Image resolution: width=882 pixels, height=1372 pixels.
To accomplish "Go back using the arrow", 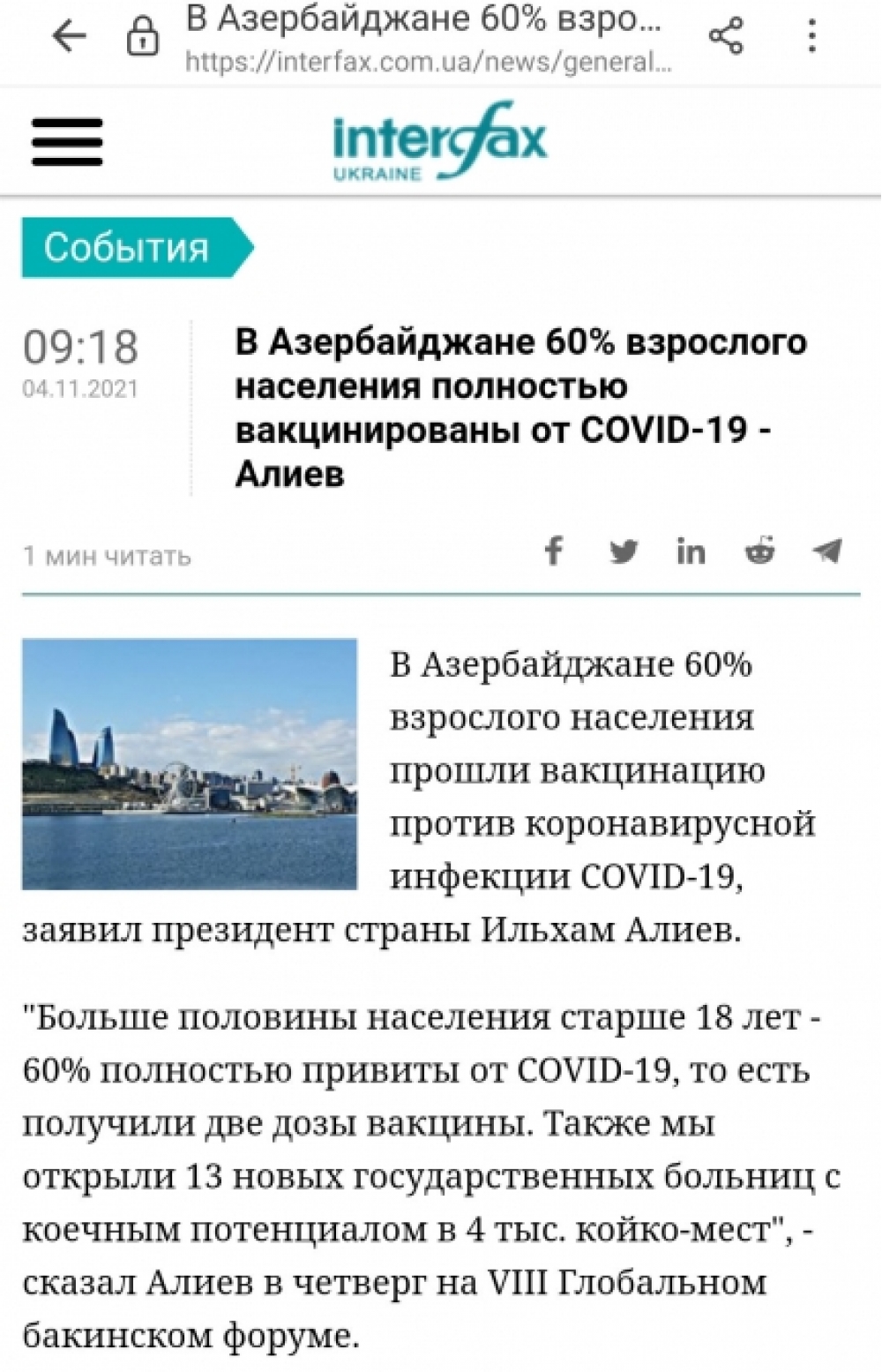I will coord(69,37).
